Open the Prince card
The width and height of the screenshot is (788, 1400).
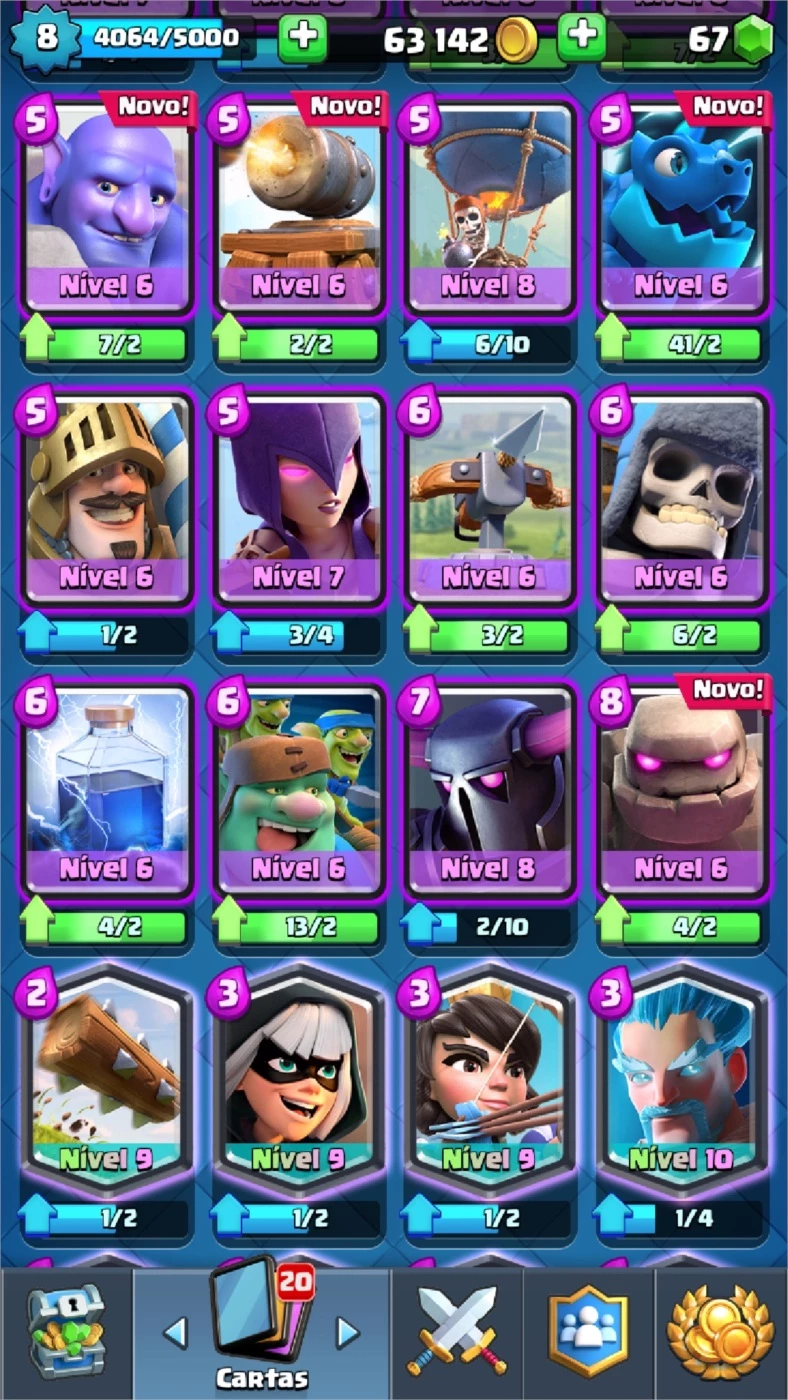click(x=106, y=499)
